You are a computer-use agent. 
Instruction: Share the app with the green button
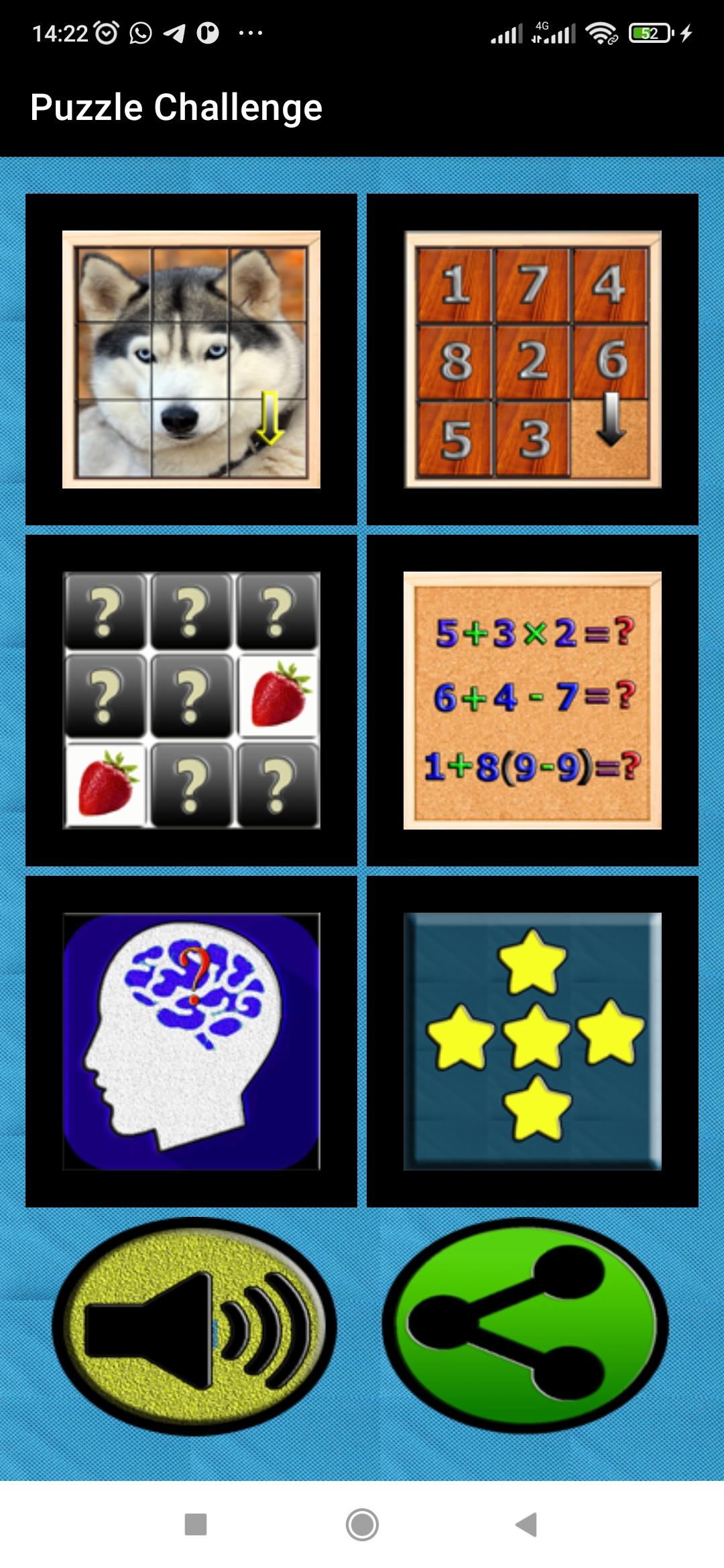pyautogui.click(x=525, y=1325)
